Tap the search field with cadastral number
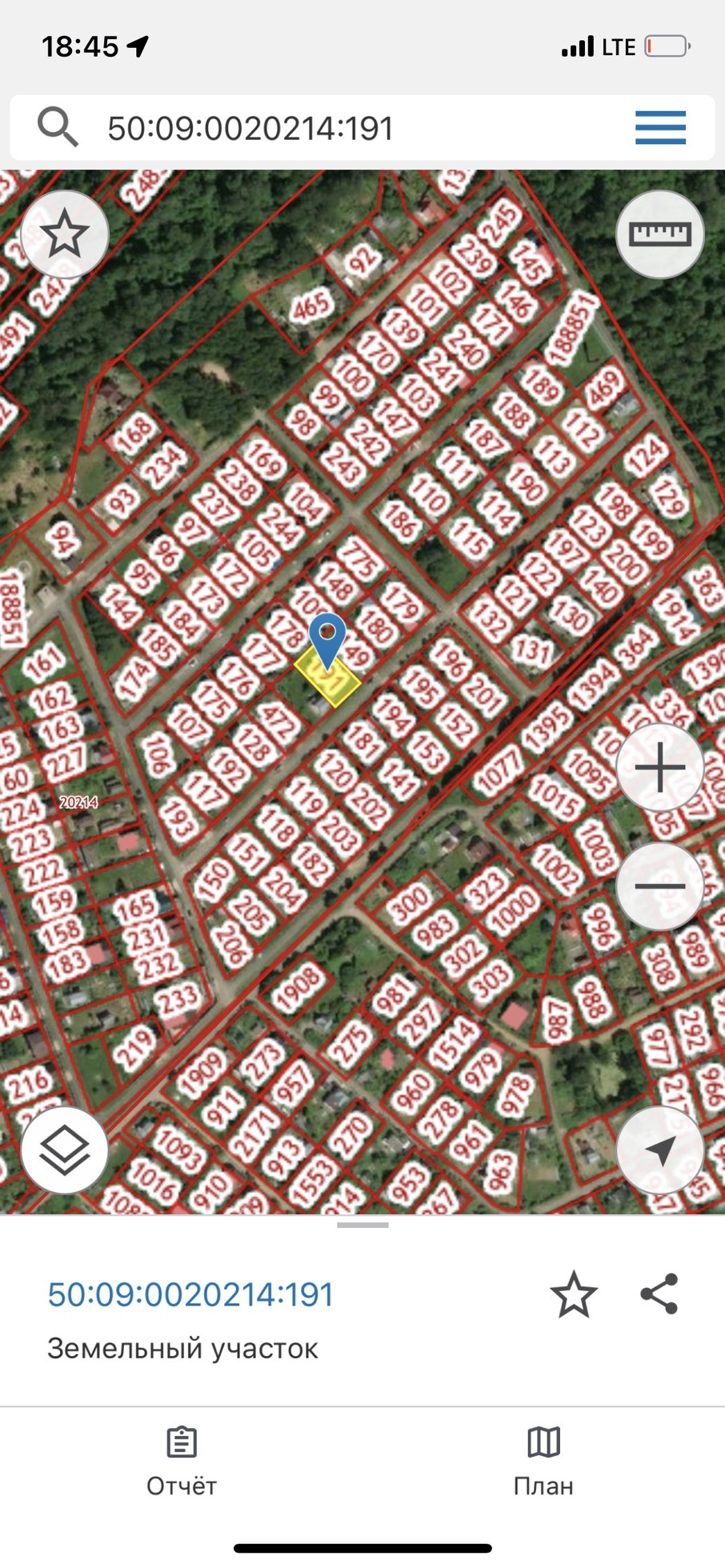The height and width of the screenshot is (1568, 725). point(336,128)
